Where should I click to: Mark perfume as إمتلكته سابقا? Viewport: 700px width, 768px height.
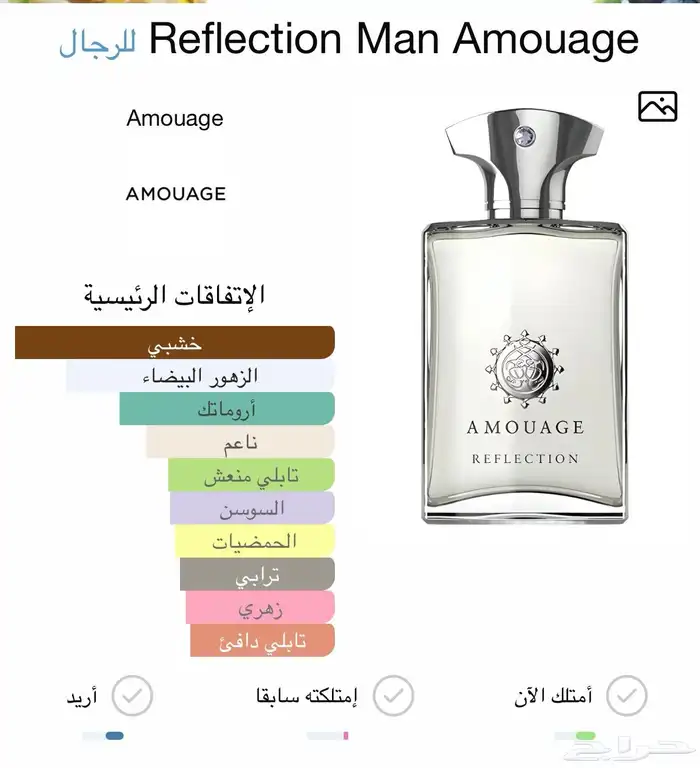coord(394,695)
